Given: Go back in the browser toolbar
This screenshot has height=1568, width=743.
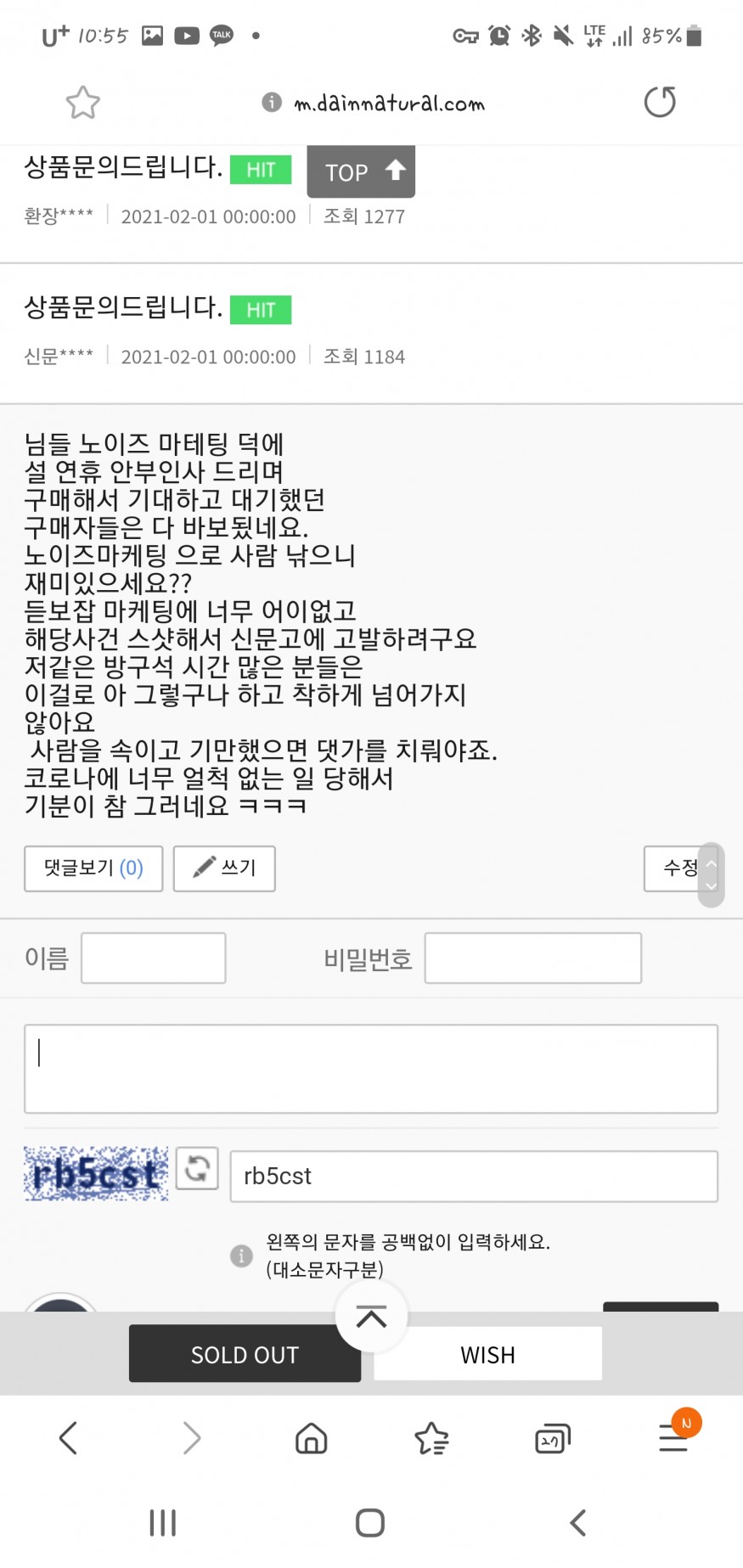Looking at the screenshot, I should 68,1438.
